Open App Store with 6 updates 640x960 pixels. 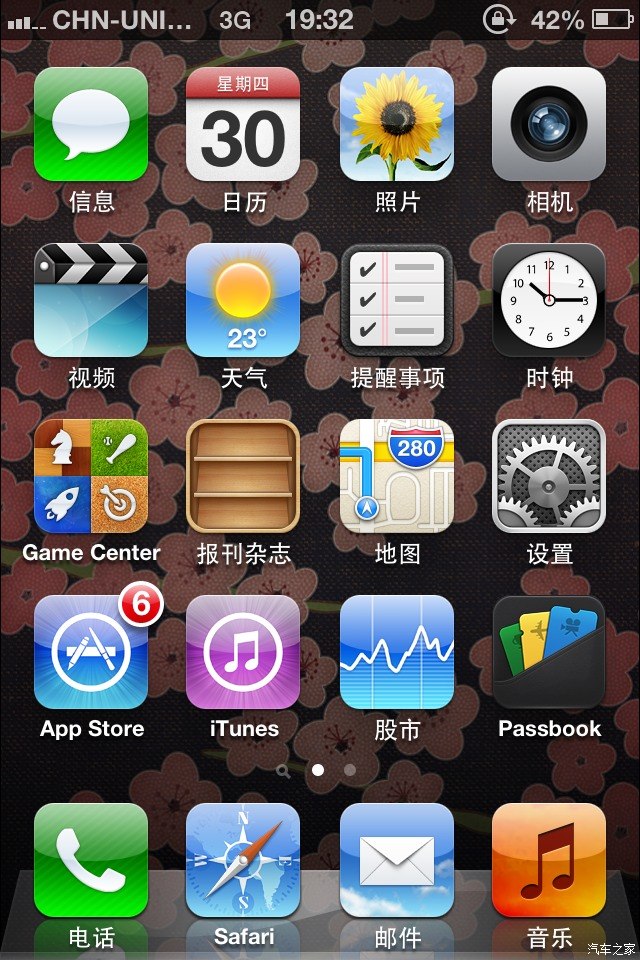tap(91, 652)
